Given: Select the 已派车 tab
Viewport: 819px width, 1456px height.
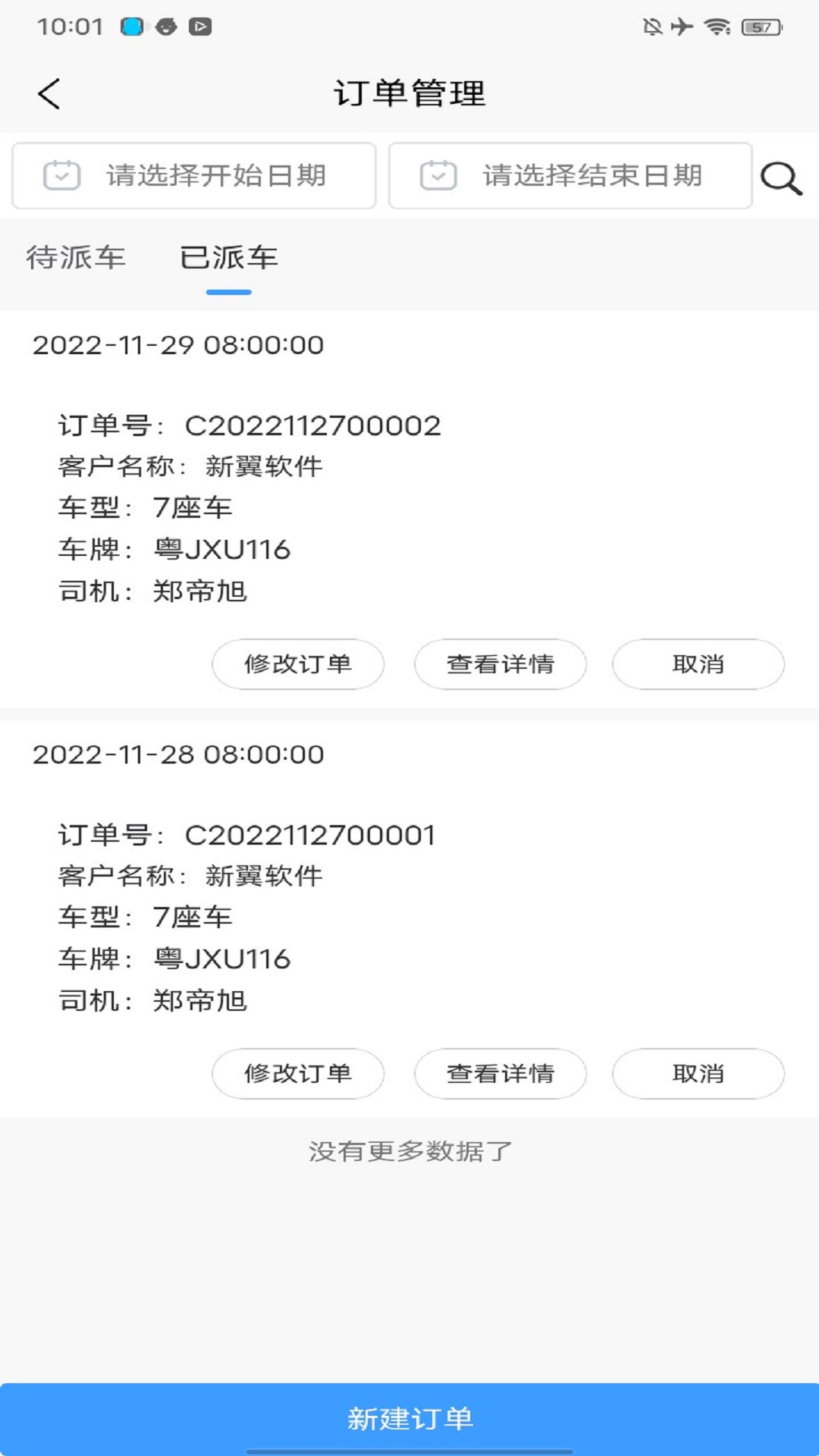Looking at the screenshot, I should point(228,258).
